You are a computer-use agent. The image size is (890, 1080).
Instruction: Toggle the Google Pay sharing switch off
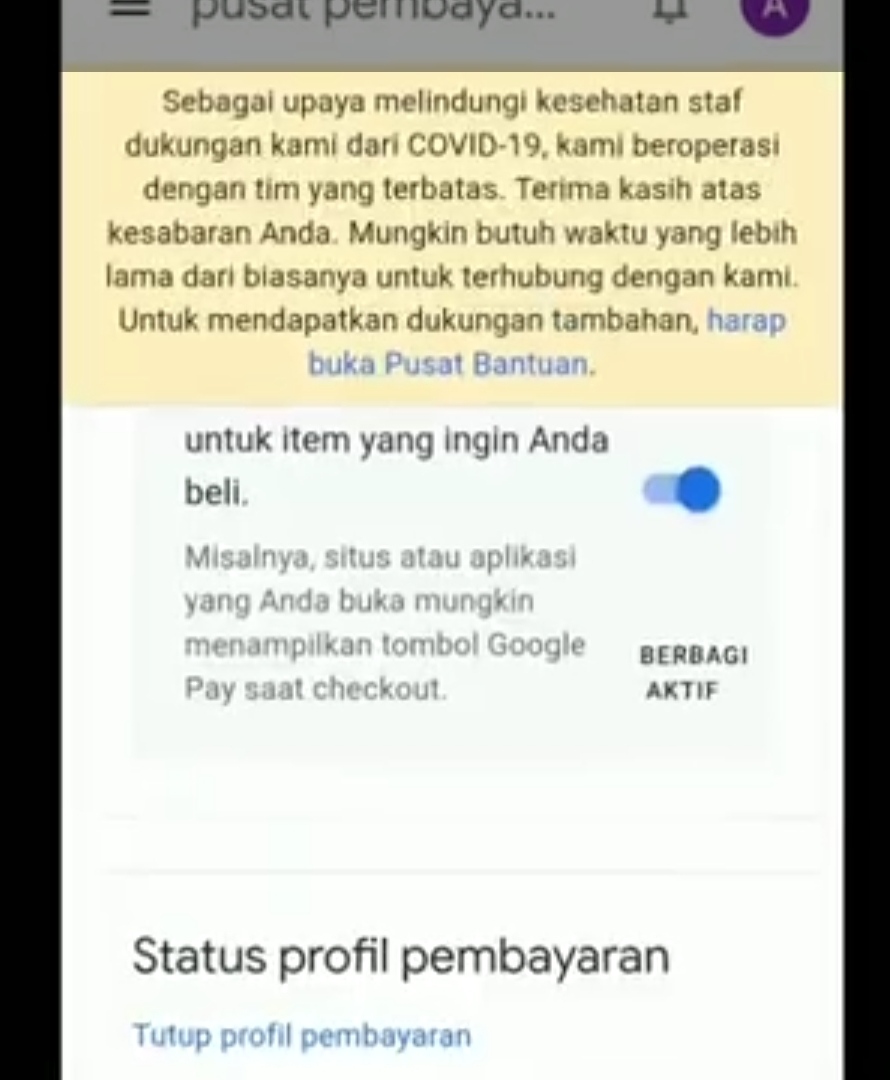pyautogui.click(x=683, y=490)
